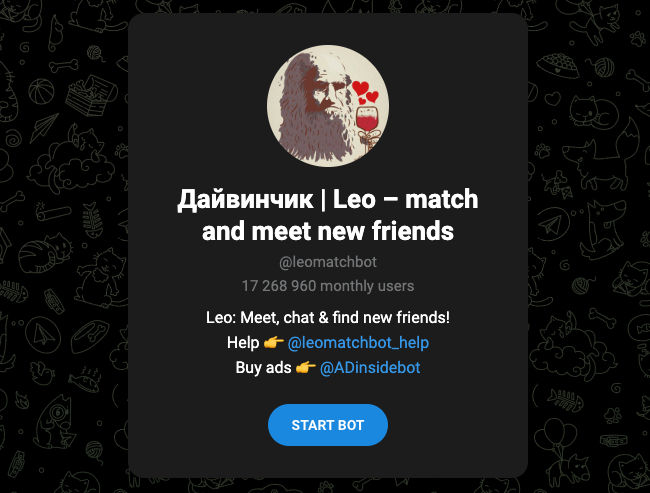The height and width of the screenshot is (493, 650).
Task: Follow the @ADinsidebot ads link
Action: 370,368
